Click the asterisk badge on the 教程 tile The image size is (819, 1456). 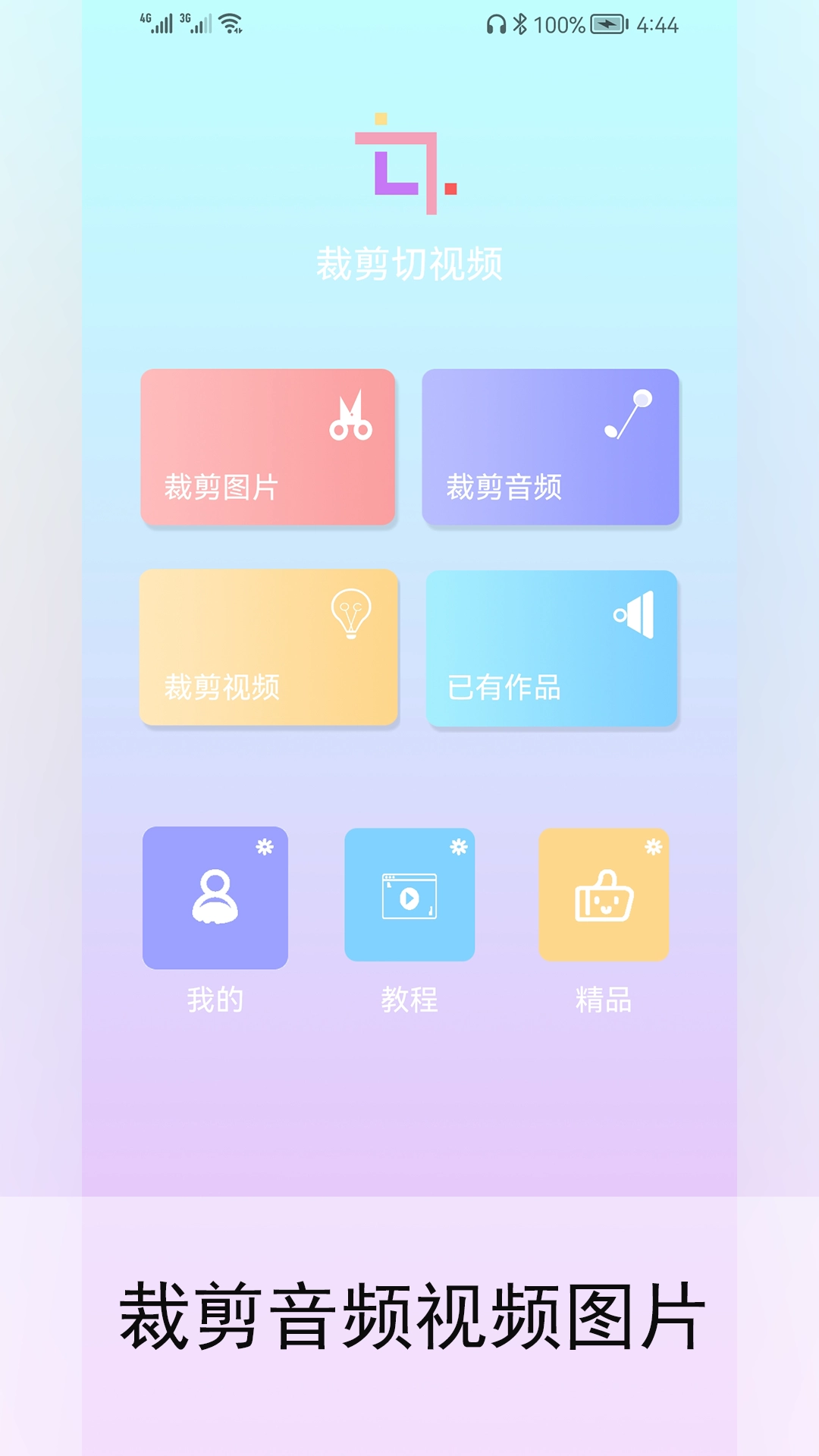(458, 846)
